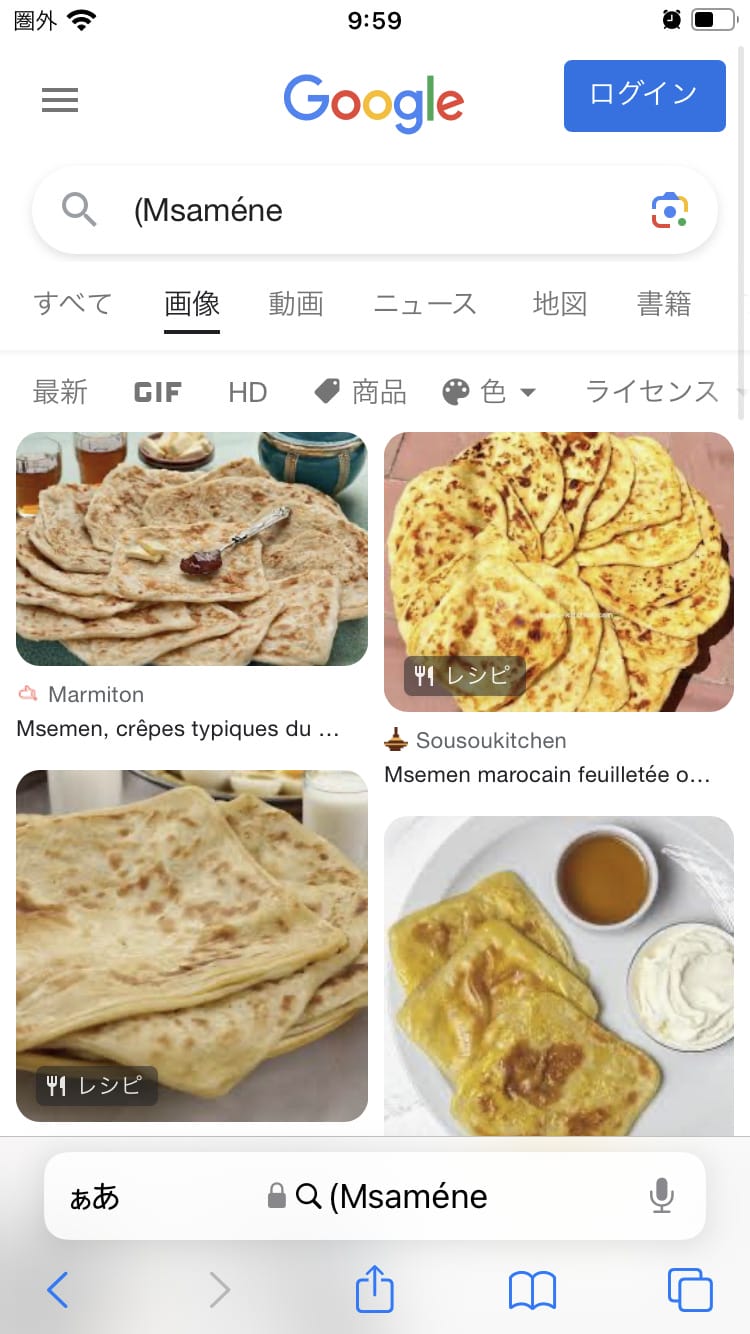Screen dimensions: 750x1334
Task: Filter images by 商品
Action: 360,392
